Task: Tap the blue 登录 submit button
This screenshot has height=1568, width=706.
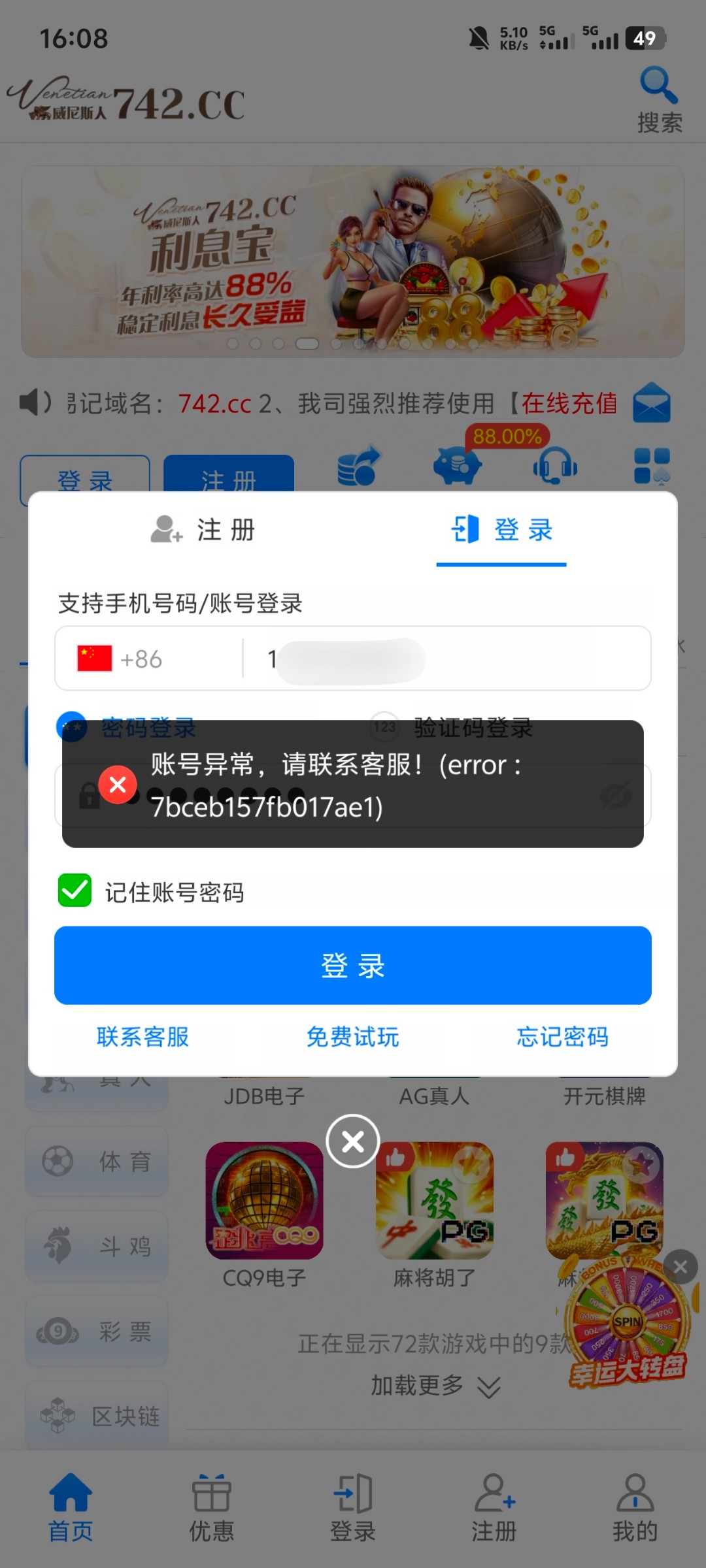Action: [x=353, y=965]
